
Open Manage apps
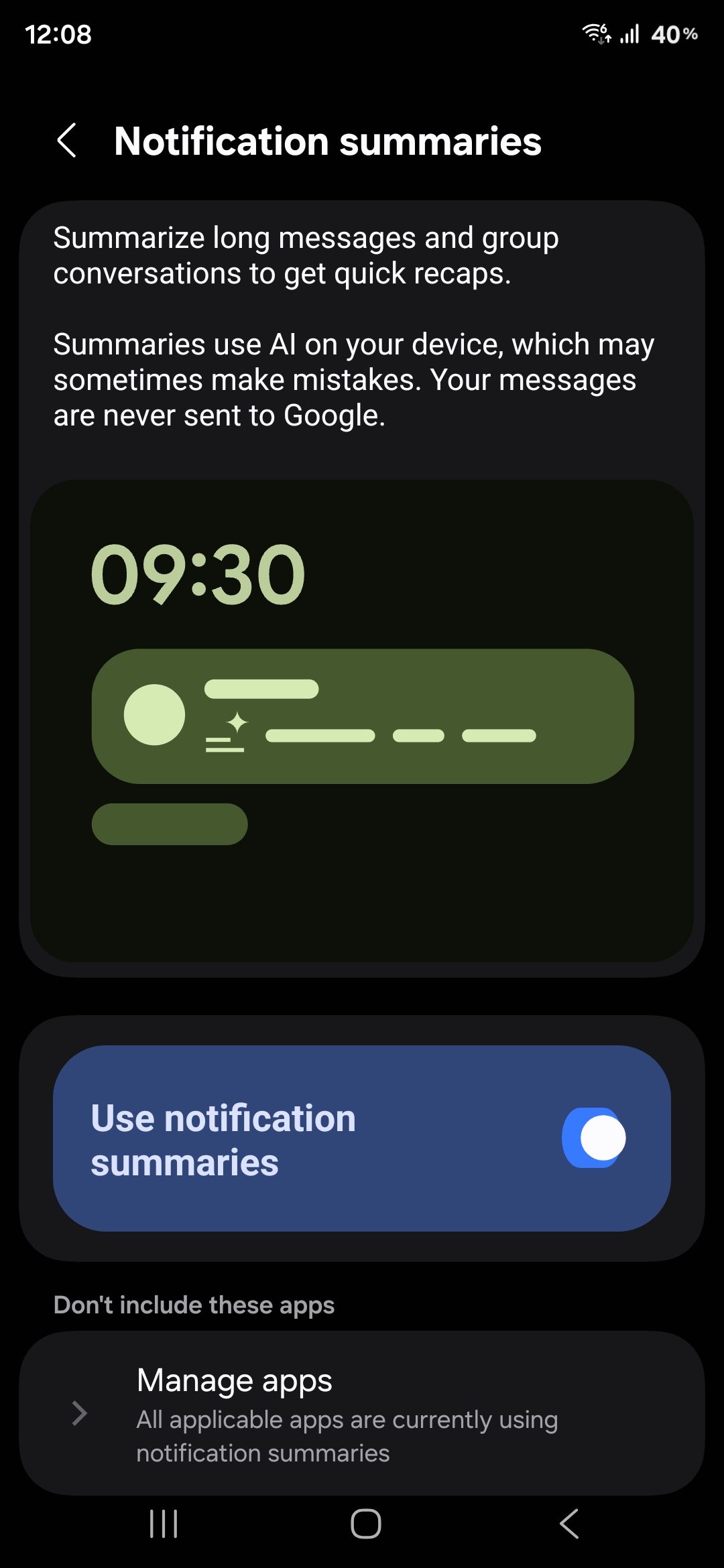(x=362, y=1414)
